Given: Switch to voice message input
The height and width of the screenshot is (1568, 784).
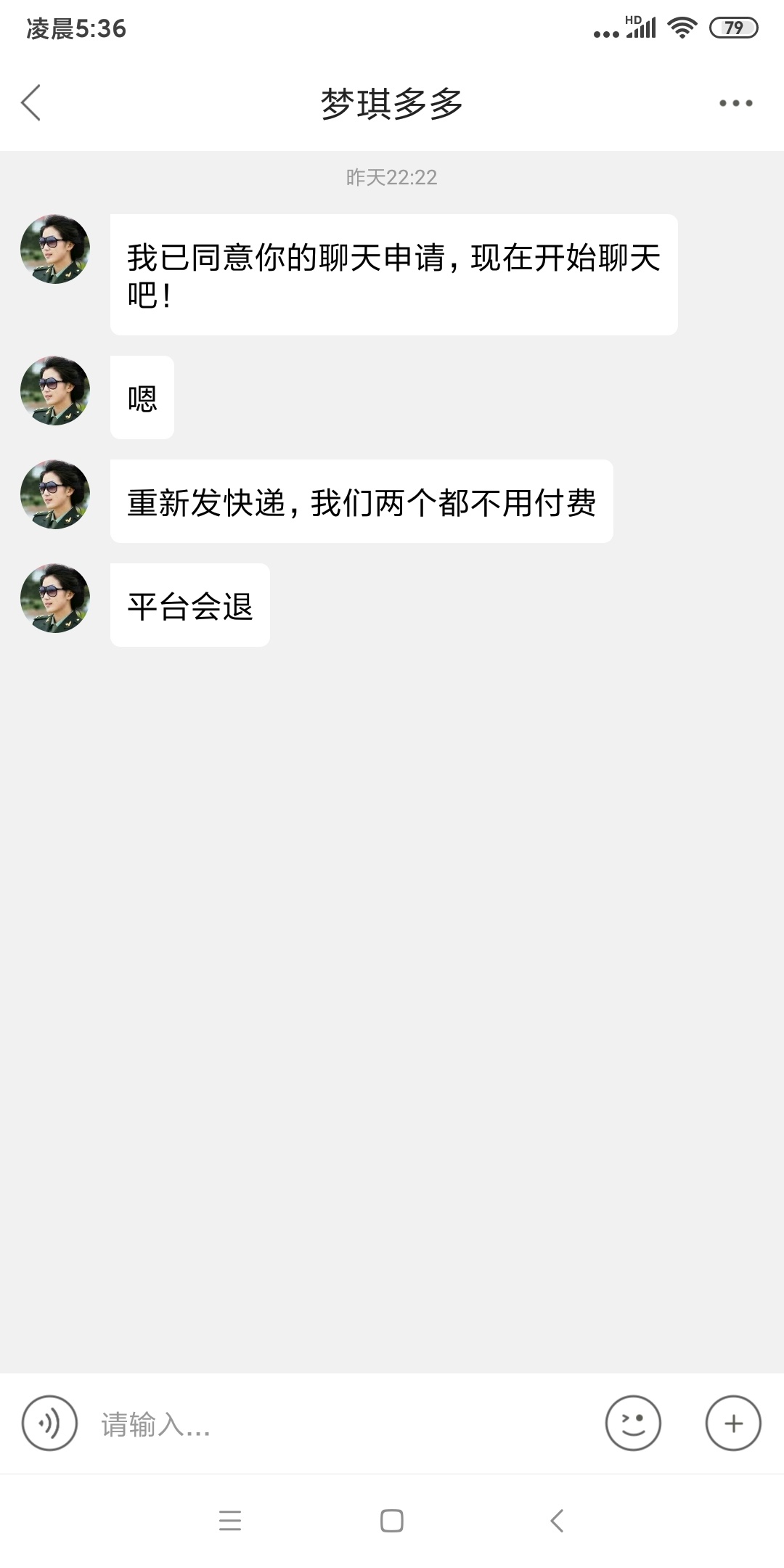Looking at the screenshot, I should [x=49, y=1423].
